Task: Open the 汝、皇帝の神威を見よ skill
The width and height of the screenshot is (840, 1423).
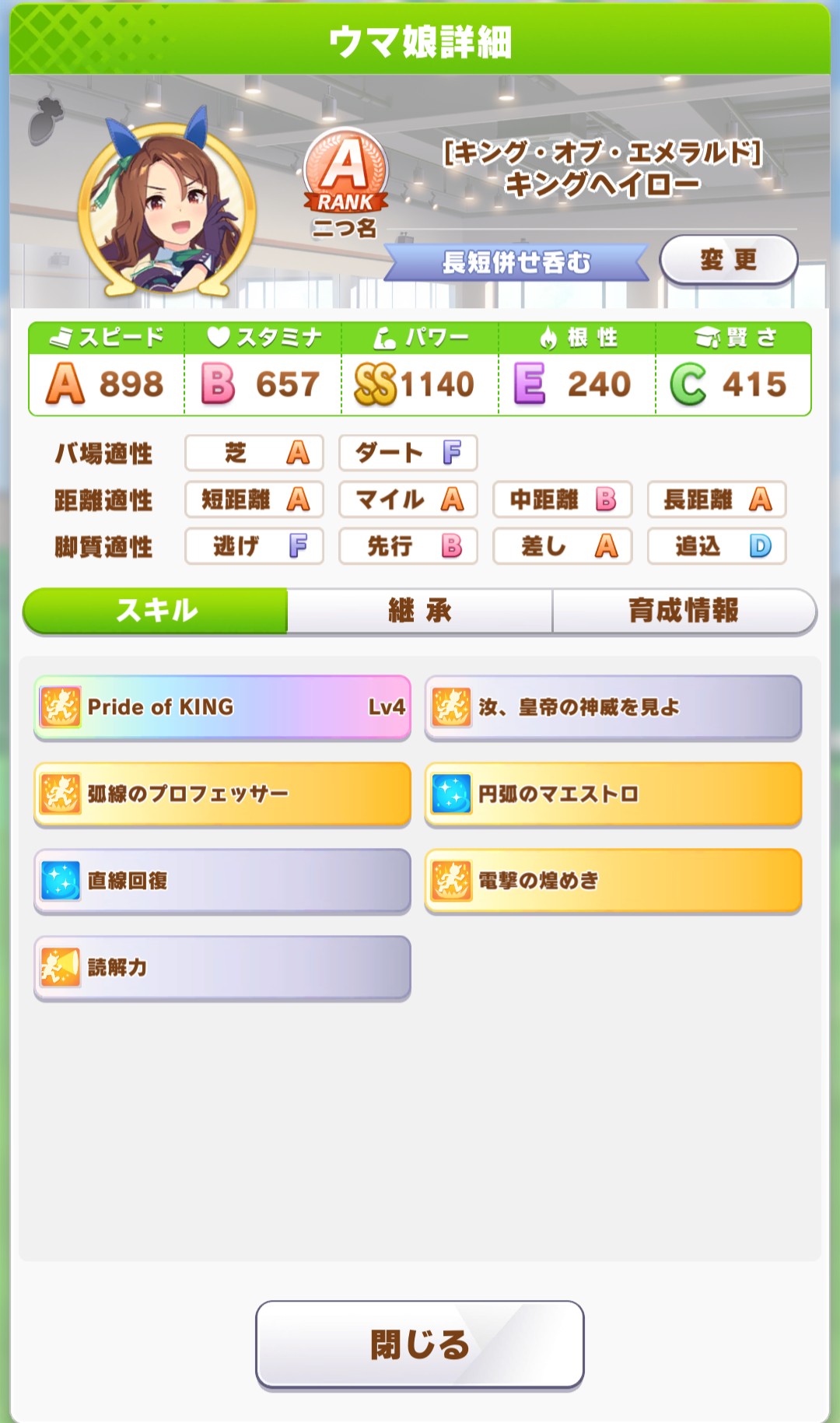Action: (x=613, y=707)
